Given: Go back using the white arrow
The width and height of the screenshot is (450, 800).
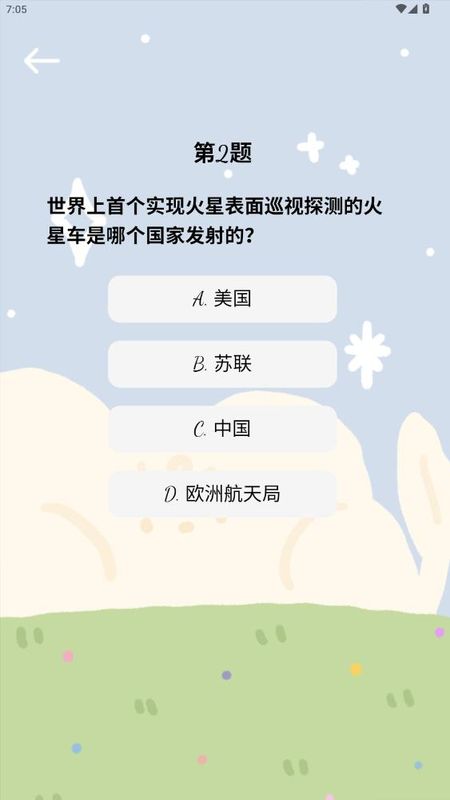Looking at the screenshot, I should point(41,61).
